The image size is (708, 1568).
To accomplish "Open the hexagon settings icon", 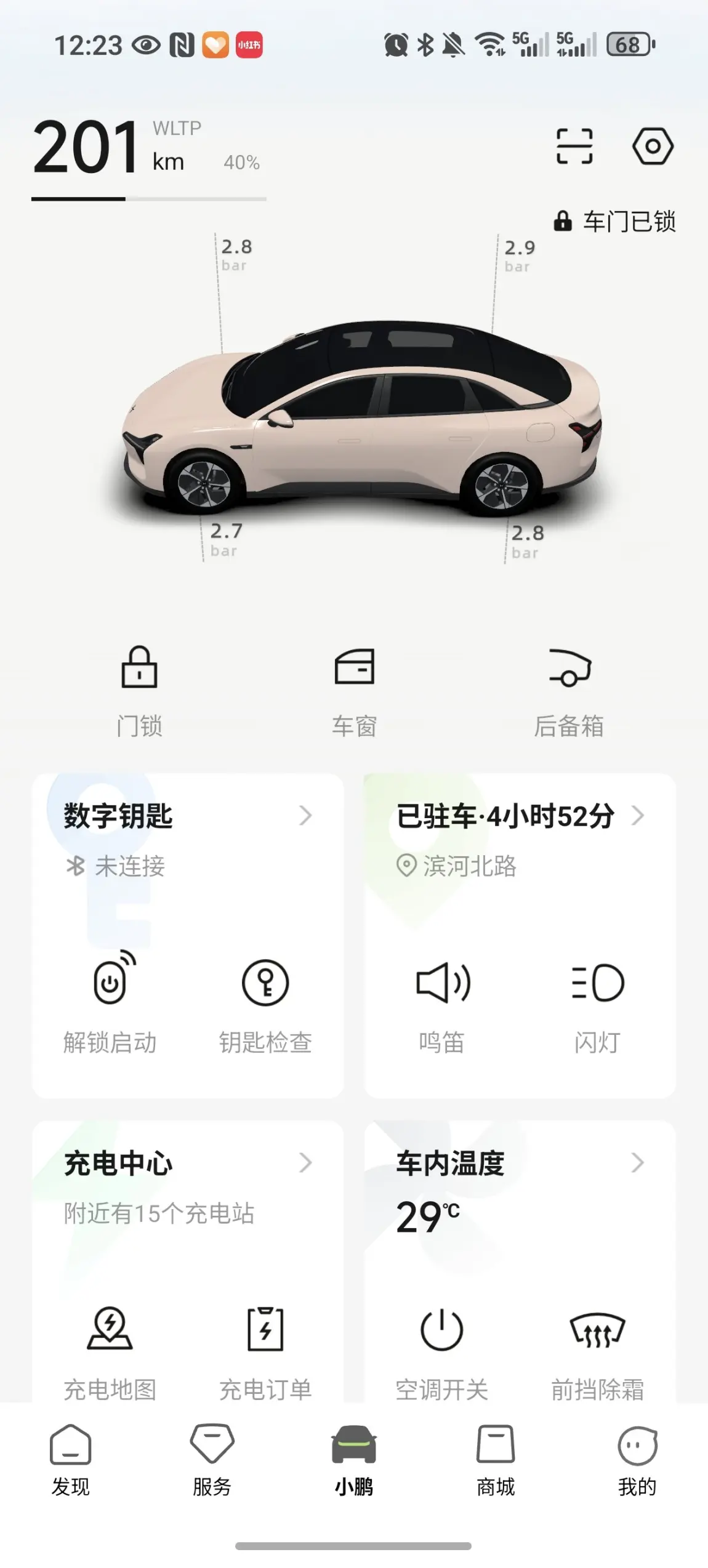I will (653, 147).
